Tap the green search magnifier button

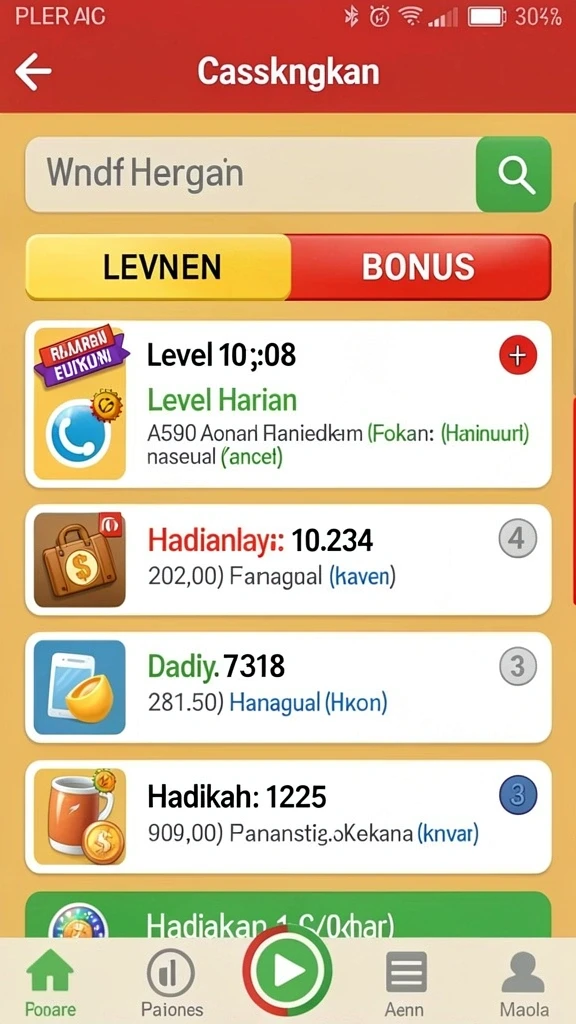514,174
